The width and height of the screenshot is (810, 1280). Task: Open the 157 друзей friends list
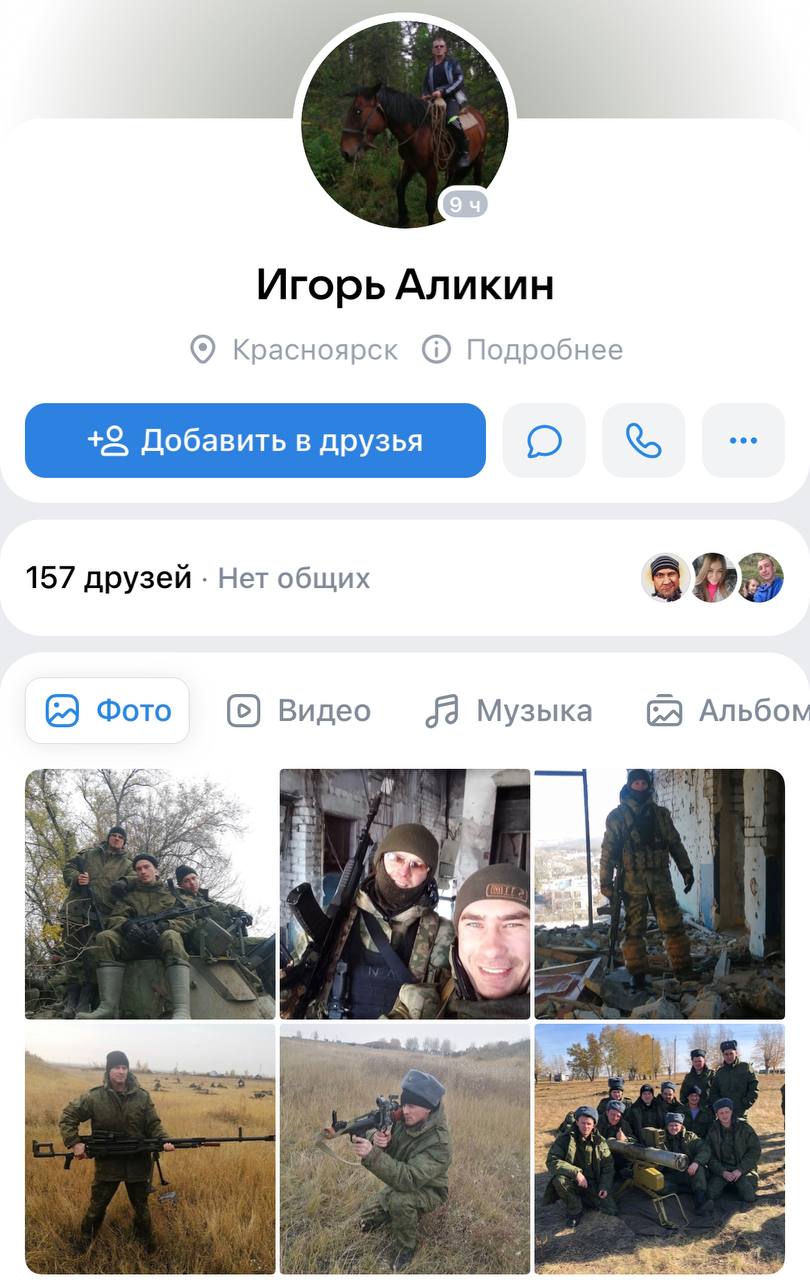(108, 578)
